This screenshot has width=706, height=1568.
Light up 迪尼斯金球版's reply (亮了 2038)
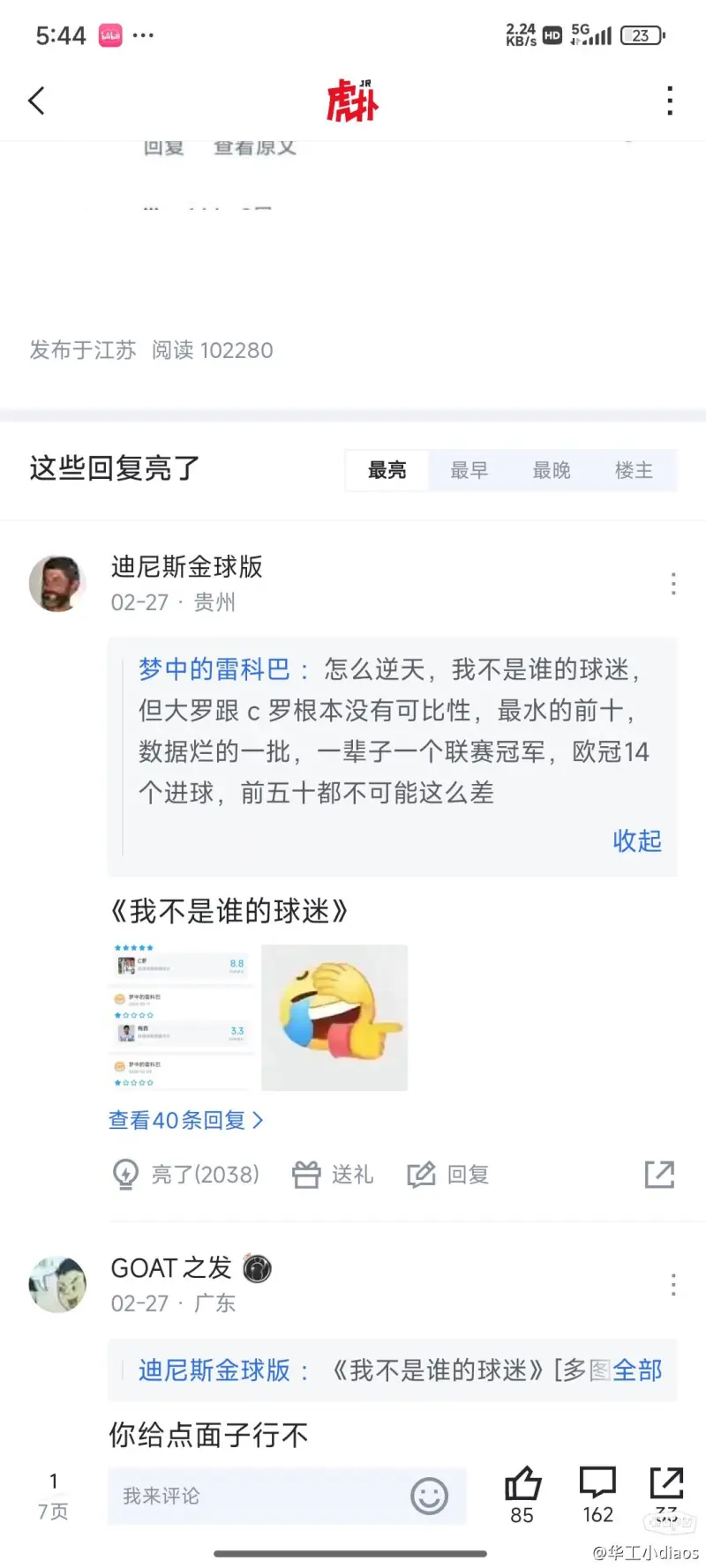(186, 1175)
